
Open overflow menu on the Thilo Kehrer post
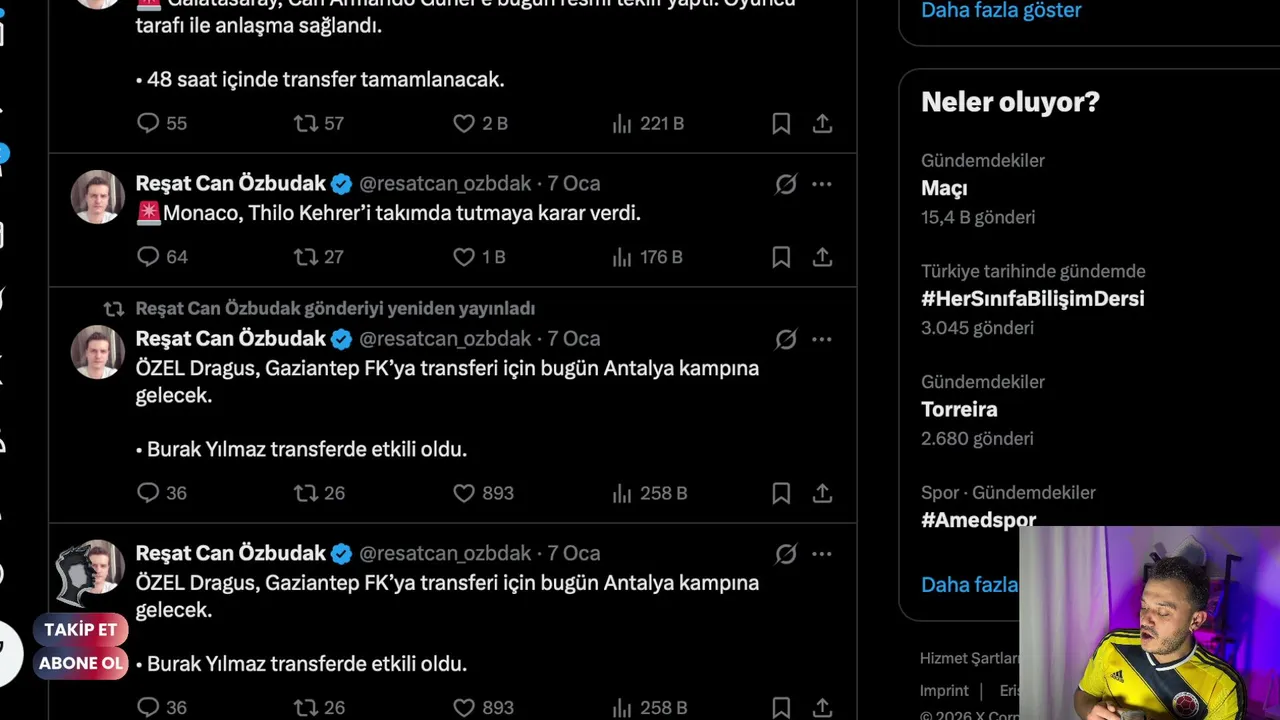pos(822,184)
